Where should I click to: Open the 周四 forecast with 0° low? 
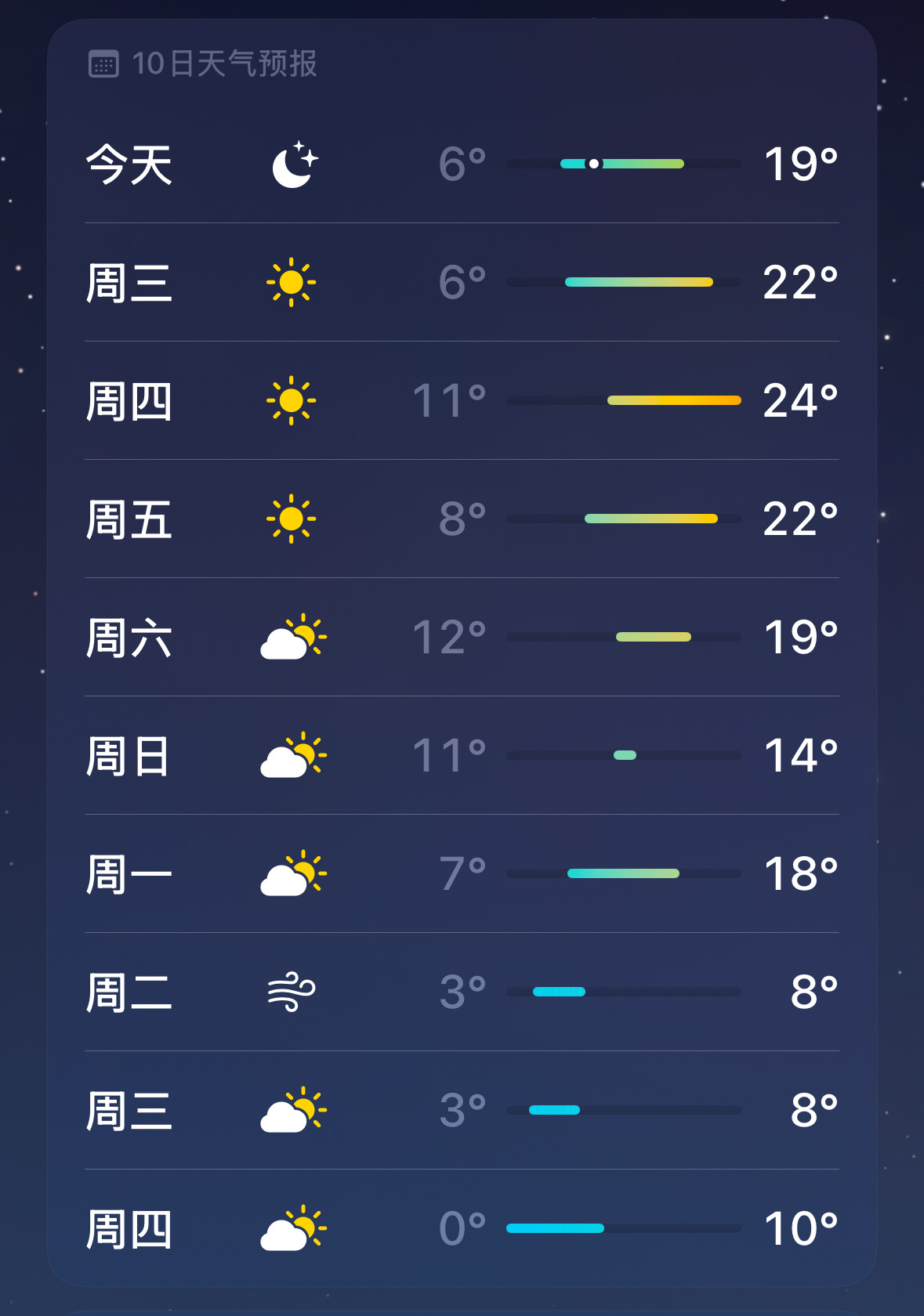pyautogui.click(x=462, y=1228)
